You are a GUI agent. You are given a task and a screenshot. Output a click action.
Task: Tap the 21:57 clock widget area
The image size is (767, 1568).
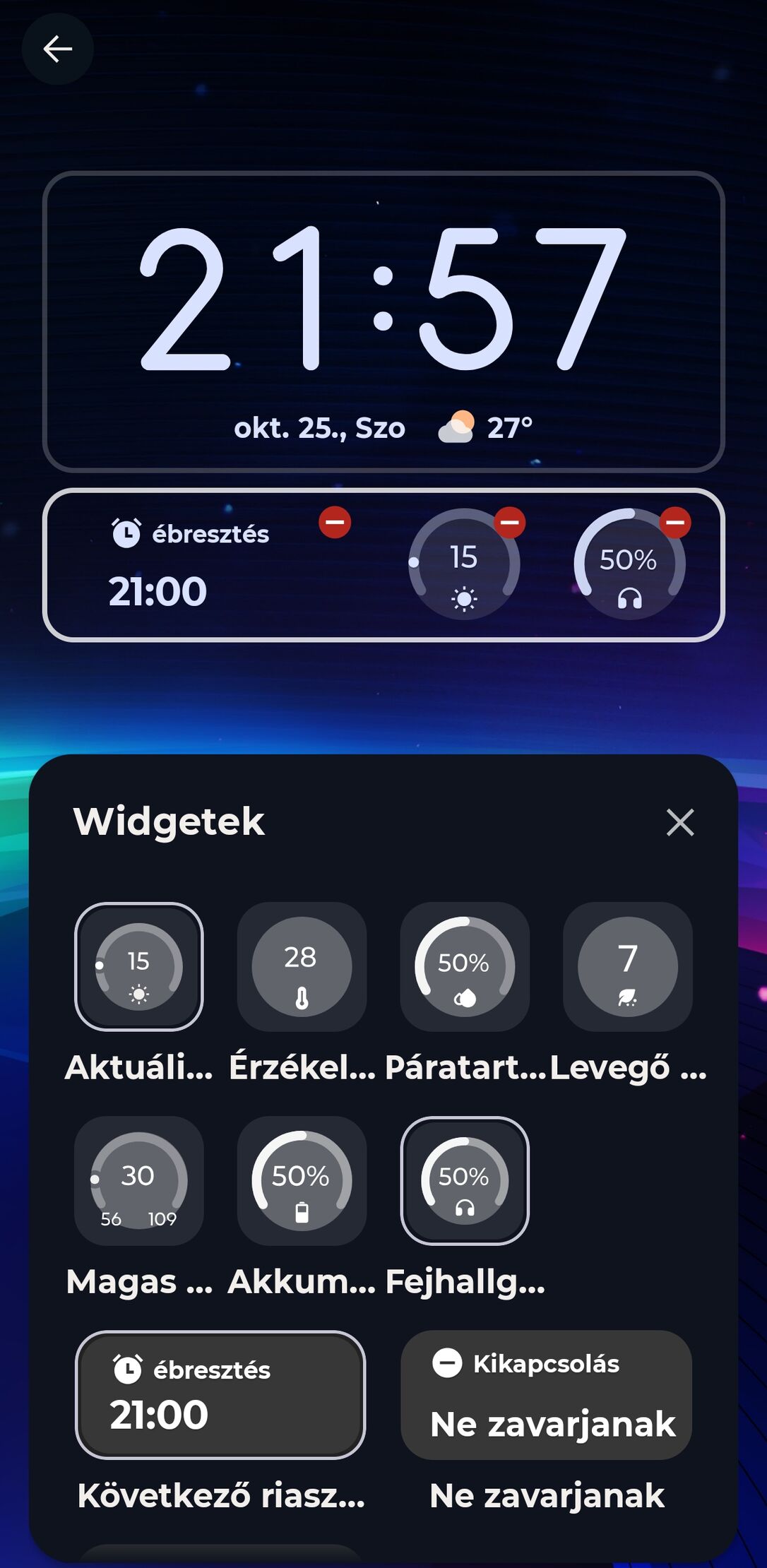[383, 321]
